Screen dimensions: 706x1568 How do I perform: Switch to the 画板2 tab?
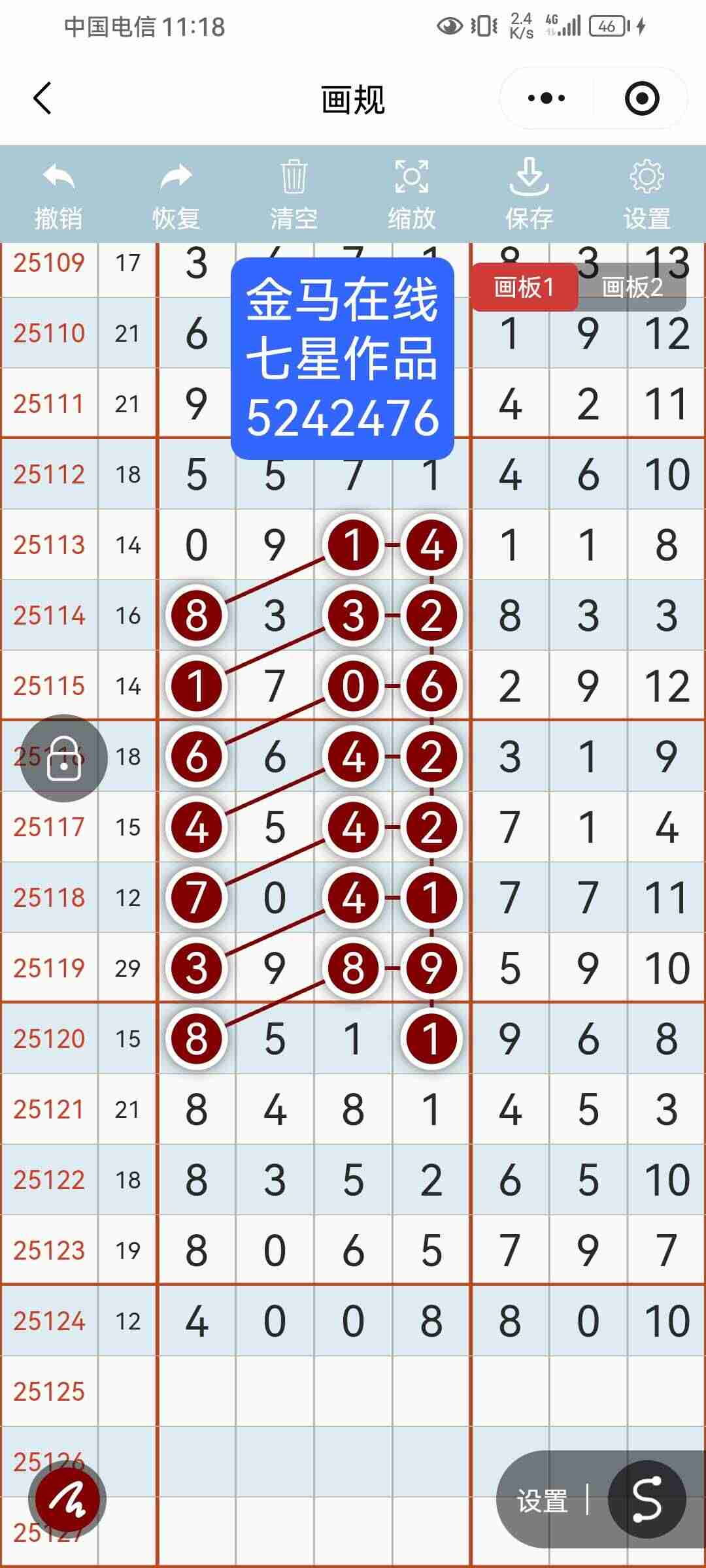(632, 287)
